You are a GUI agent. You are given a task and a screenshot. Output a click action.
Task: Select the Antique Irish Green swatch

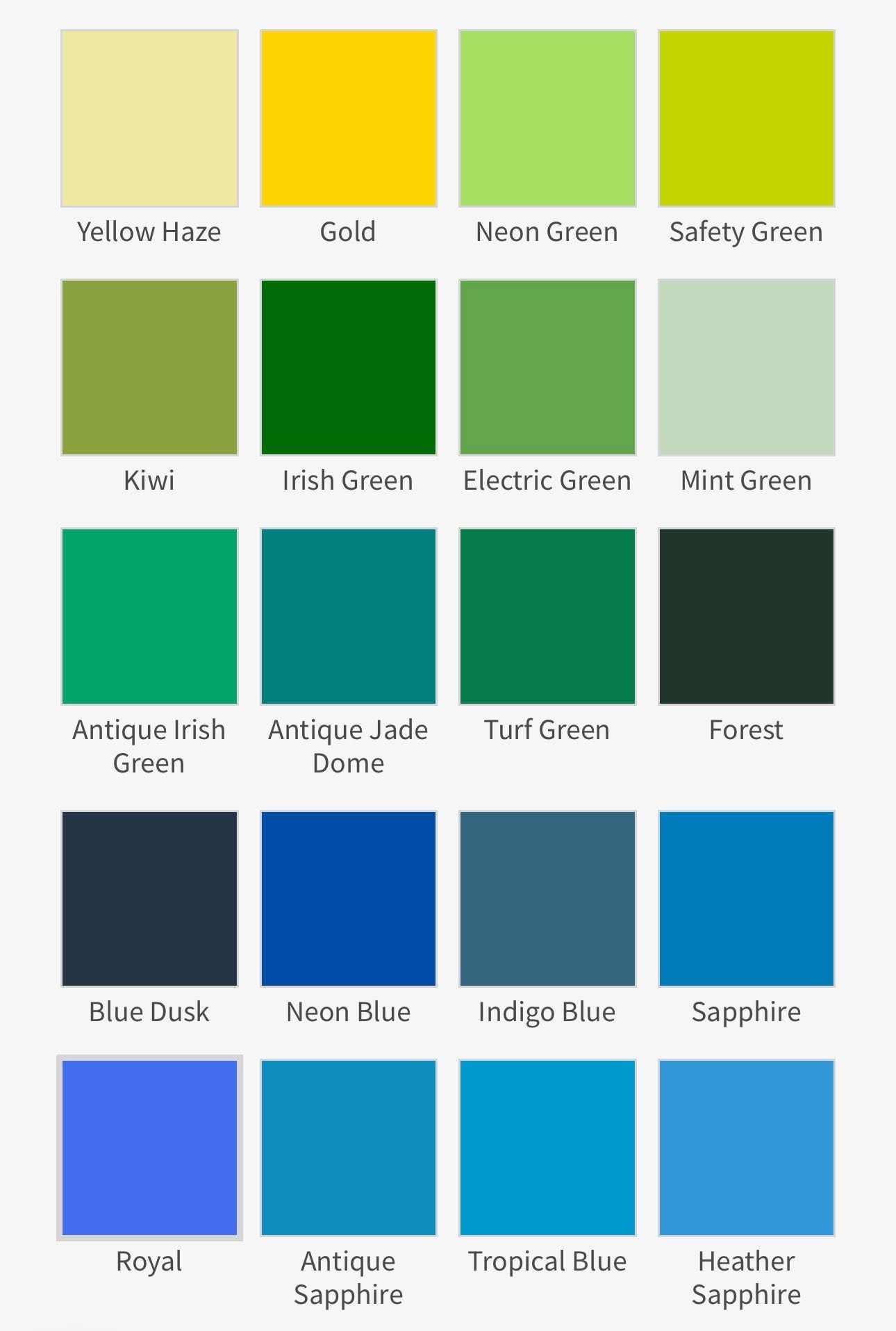pos(149,616)
